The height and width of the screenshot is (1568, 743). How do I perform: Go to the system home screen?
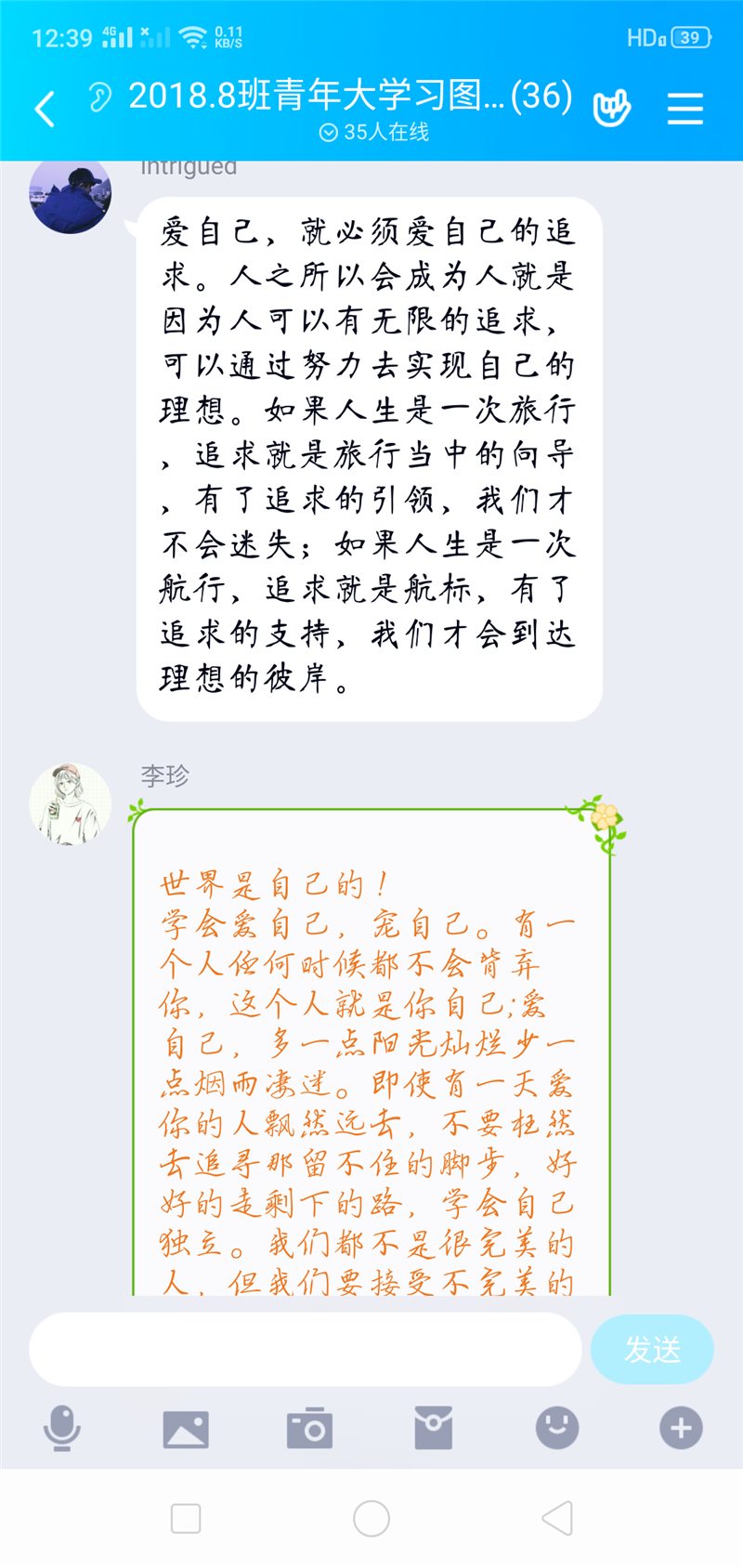(371, 1519)
